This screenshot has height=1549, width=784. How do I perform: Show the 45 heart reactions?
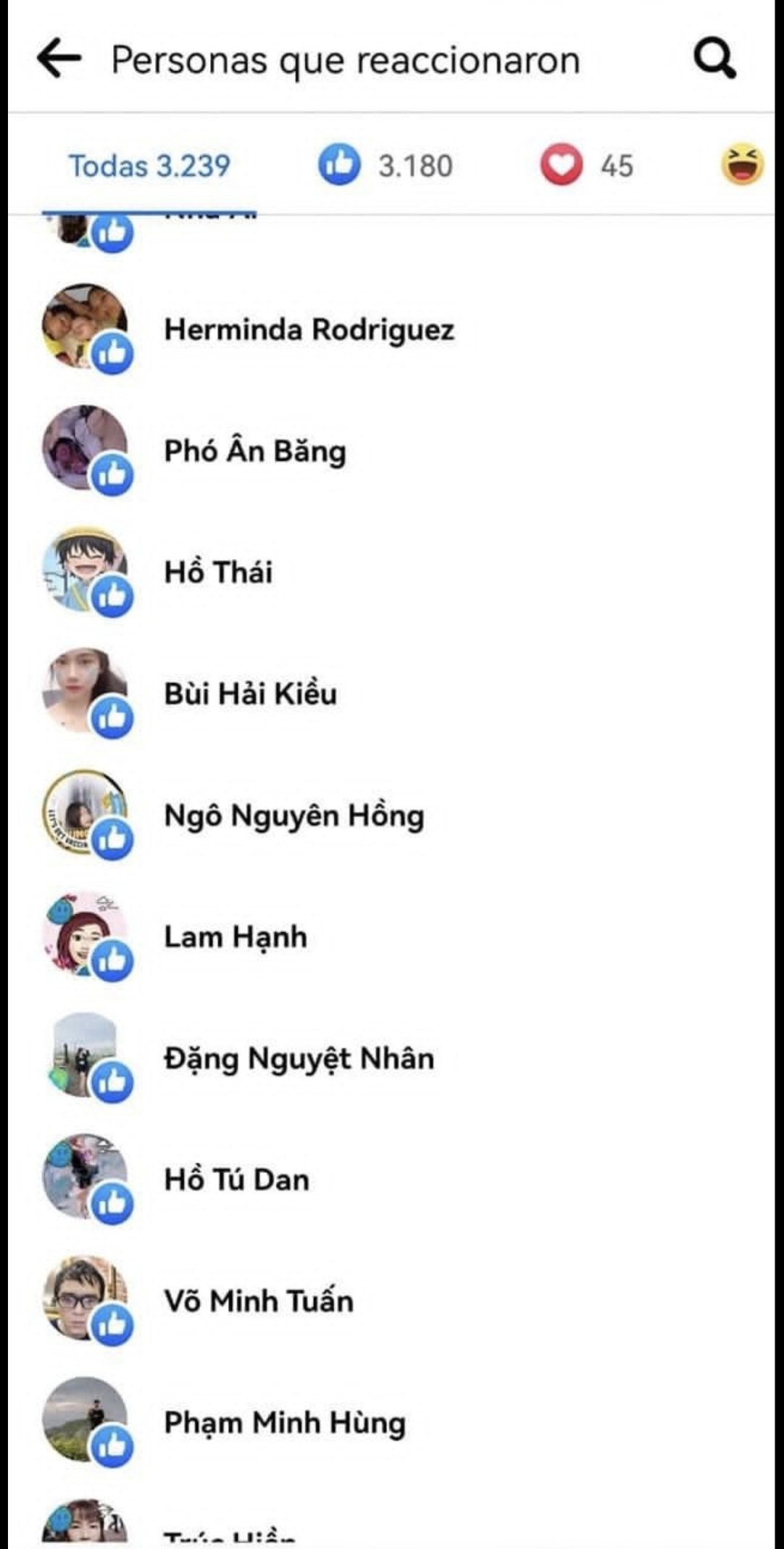587,165
